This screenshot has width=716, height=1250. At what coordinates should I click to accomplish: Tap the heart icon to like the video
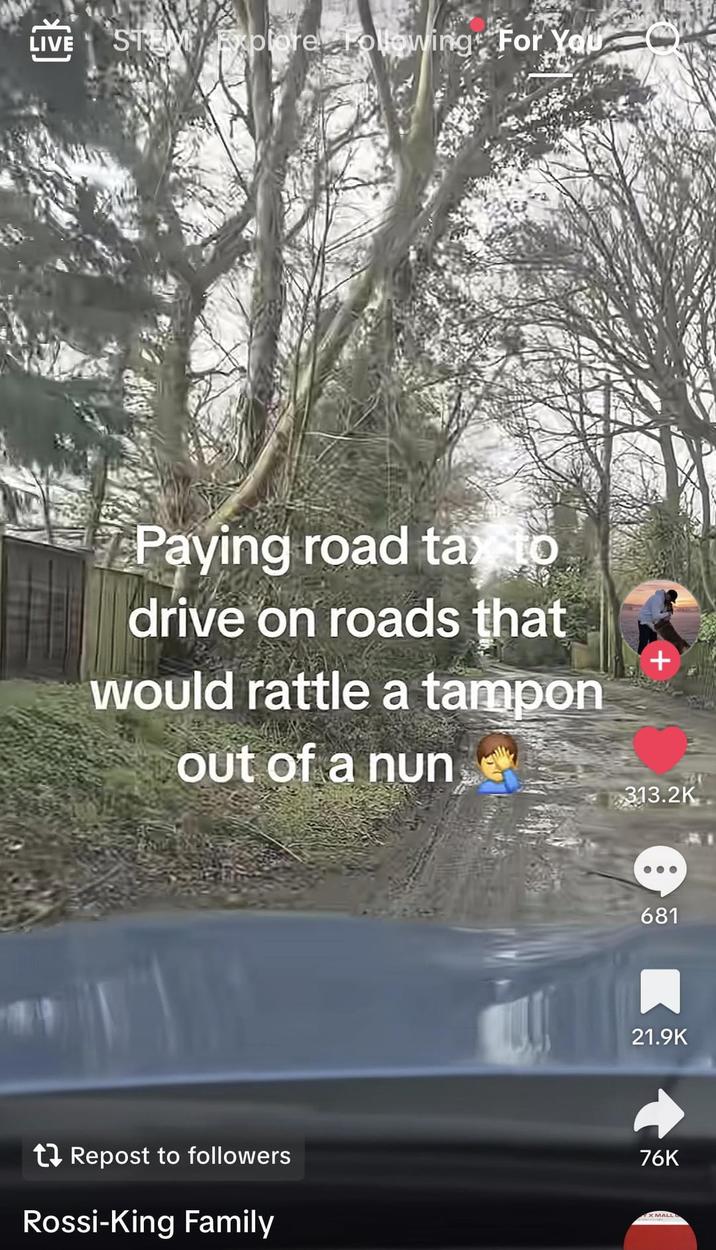[660, 750]
